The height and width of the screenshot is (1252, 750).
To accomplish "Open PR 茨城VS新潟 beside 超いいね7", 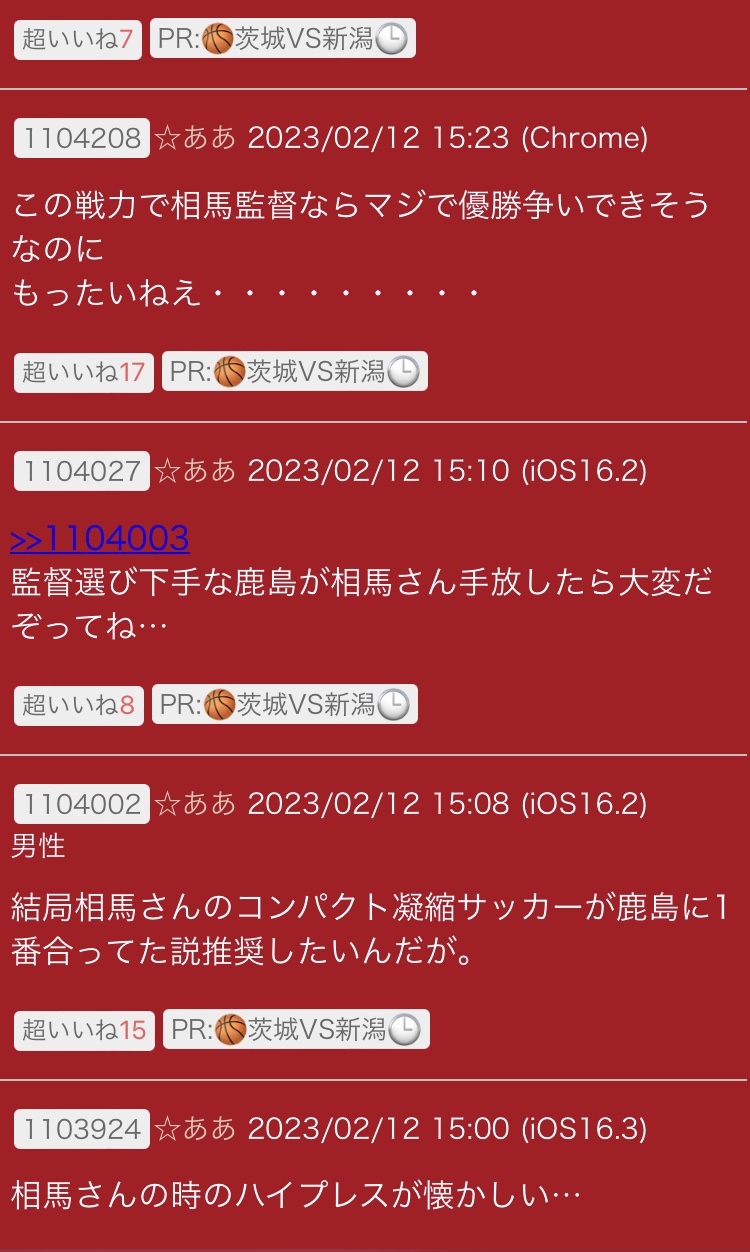I will (282, 39).
